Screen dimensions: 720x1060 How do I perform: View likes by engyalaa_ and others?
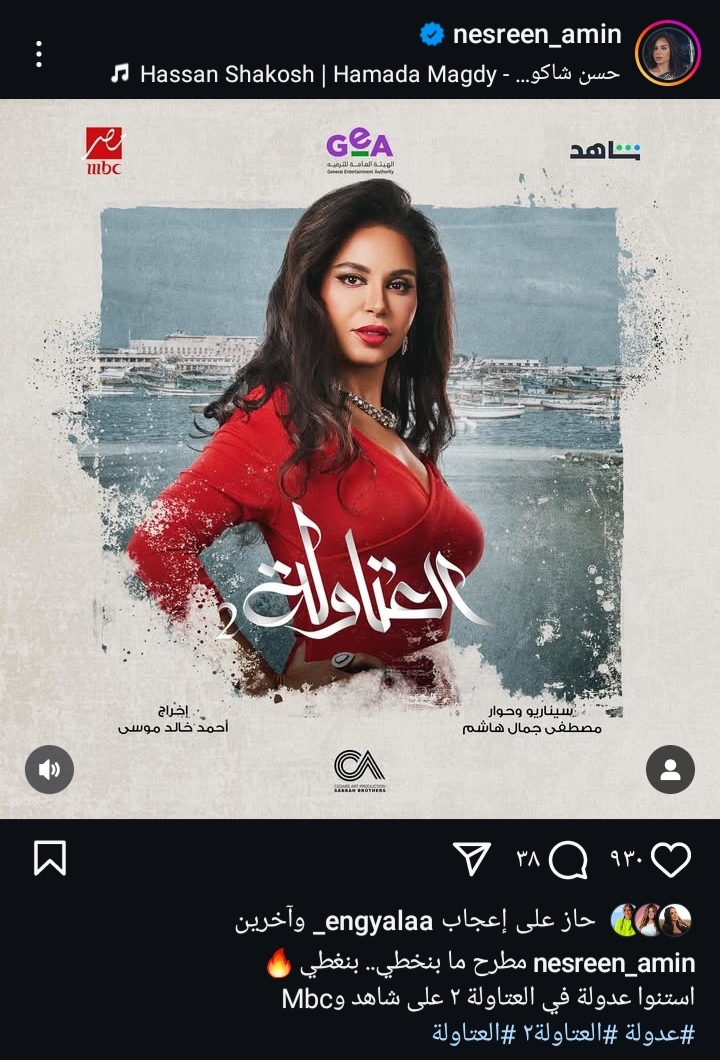click(x=415, y=920)
